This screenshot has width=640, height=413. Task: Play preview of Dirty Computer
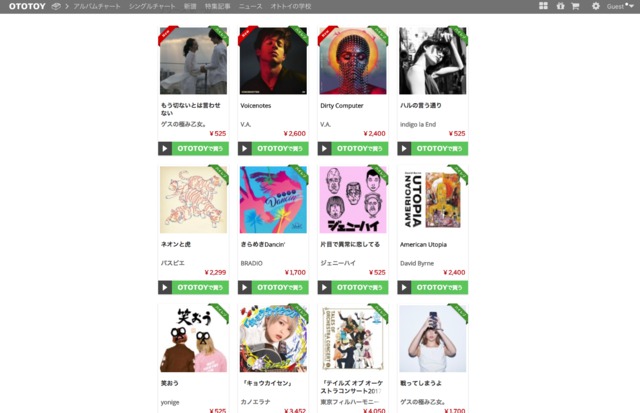tap(324, 148)
